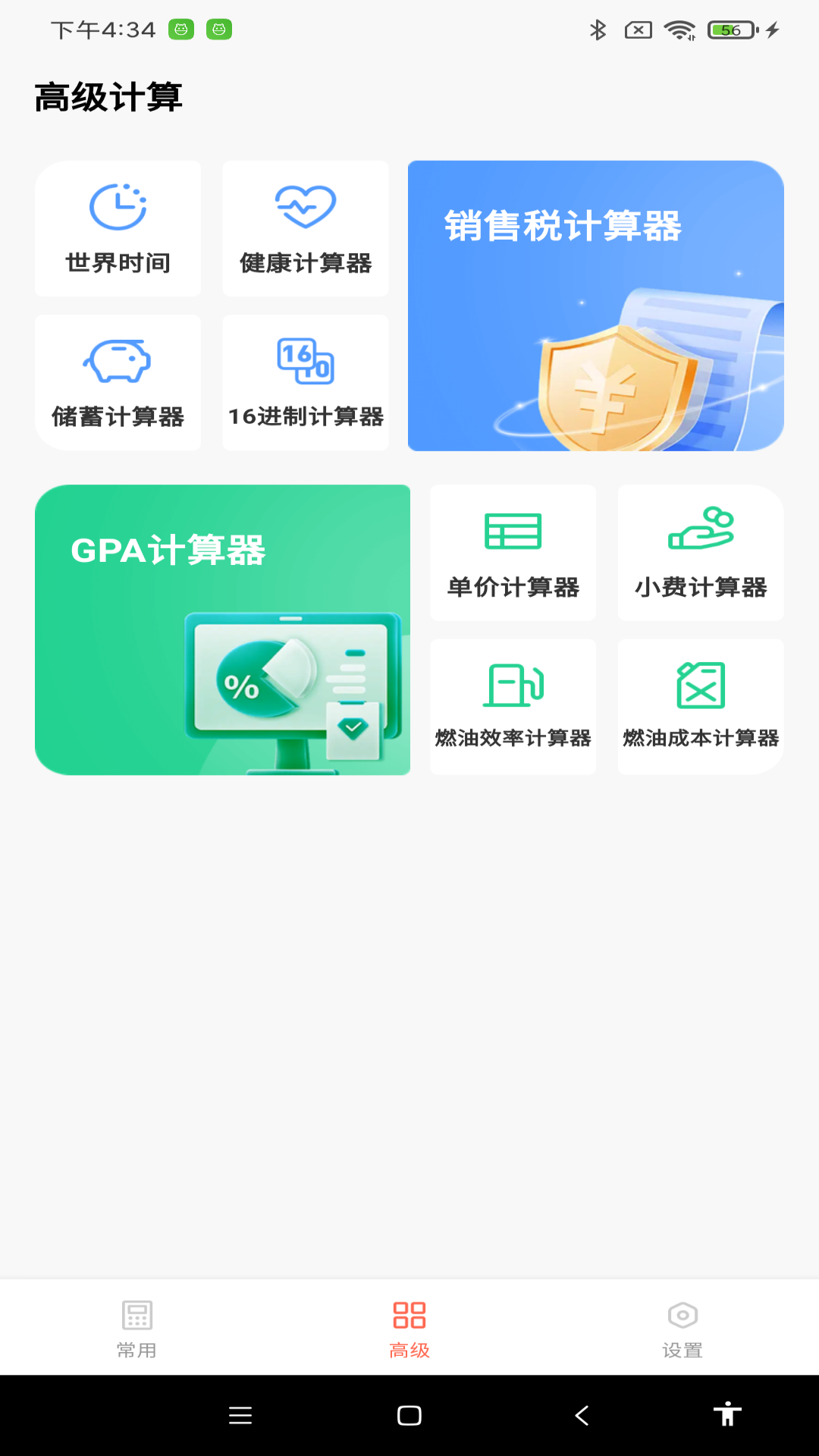Switch to the 常用 tab
Screen dimensions: 819x1456
[x=136, y=1335]
